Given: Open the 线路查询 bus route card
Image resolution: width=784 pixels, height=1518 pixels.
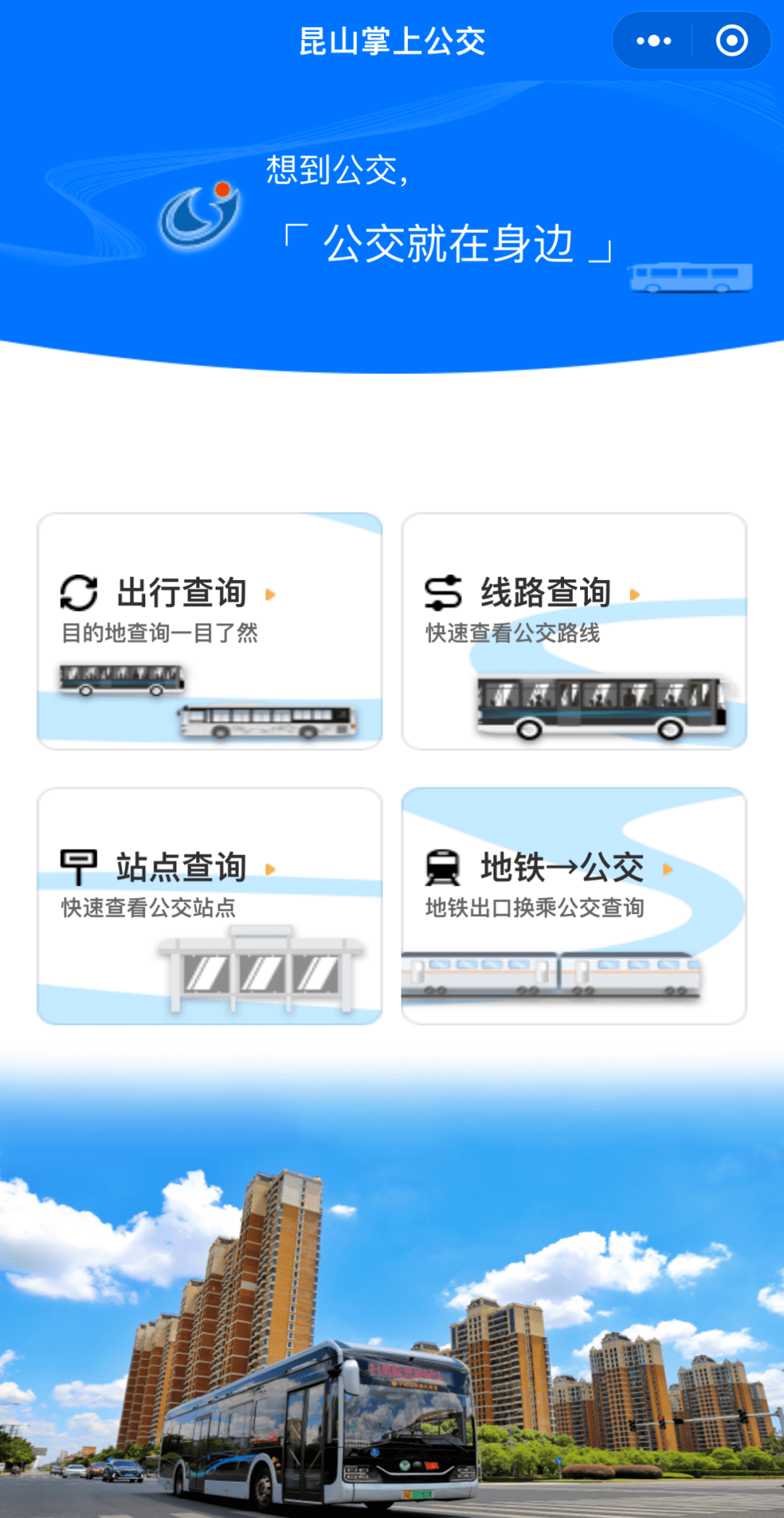Looking at the screenshot, I should tap(573, 630).
